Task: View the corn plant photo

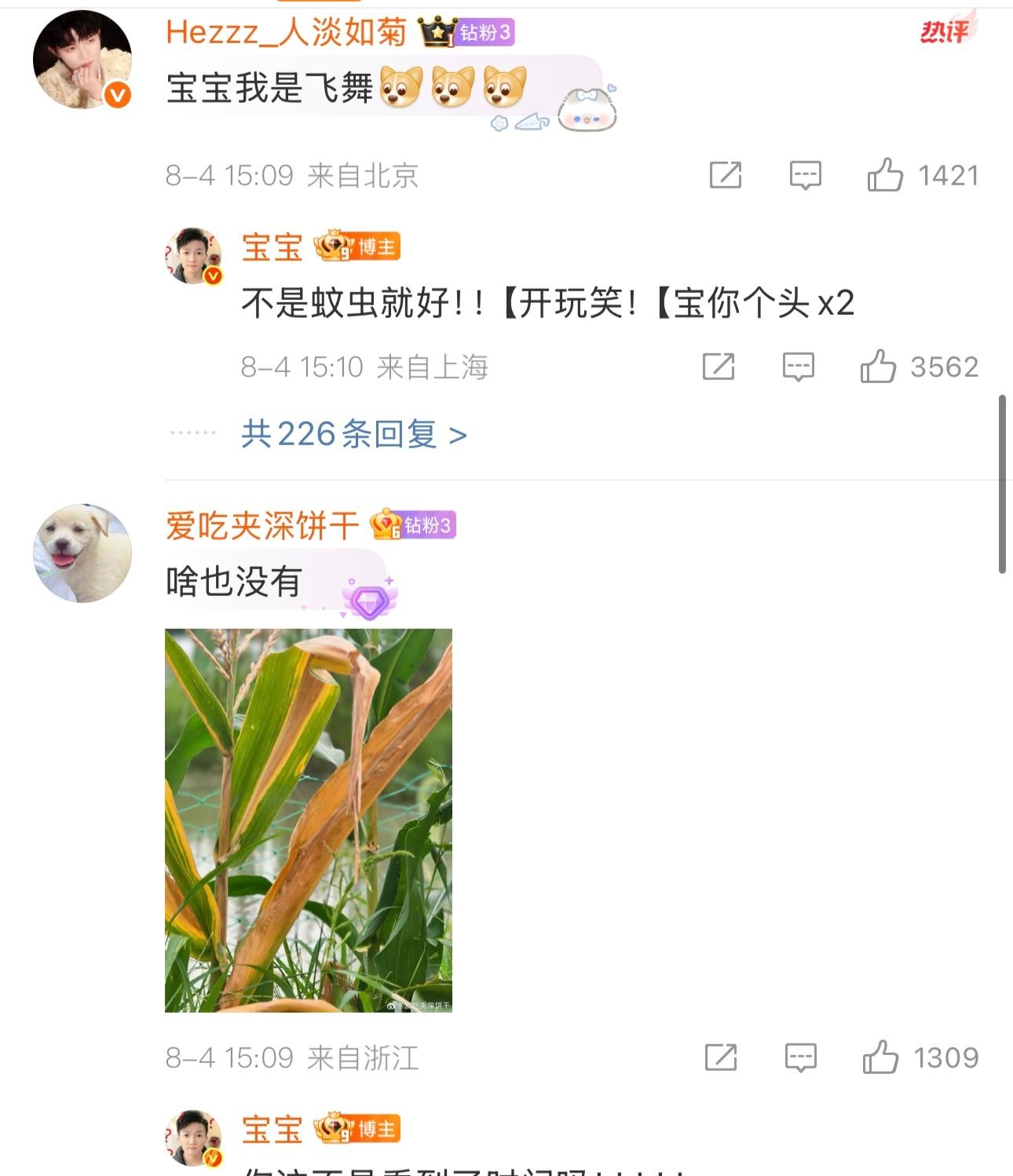Action: point(308,820)
